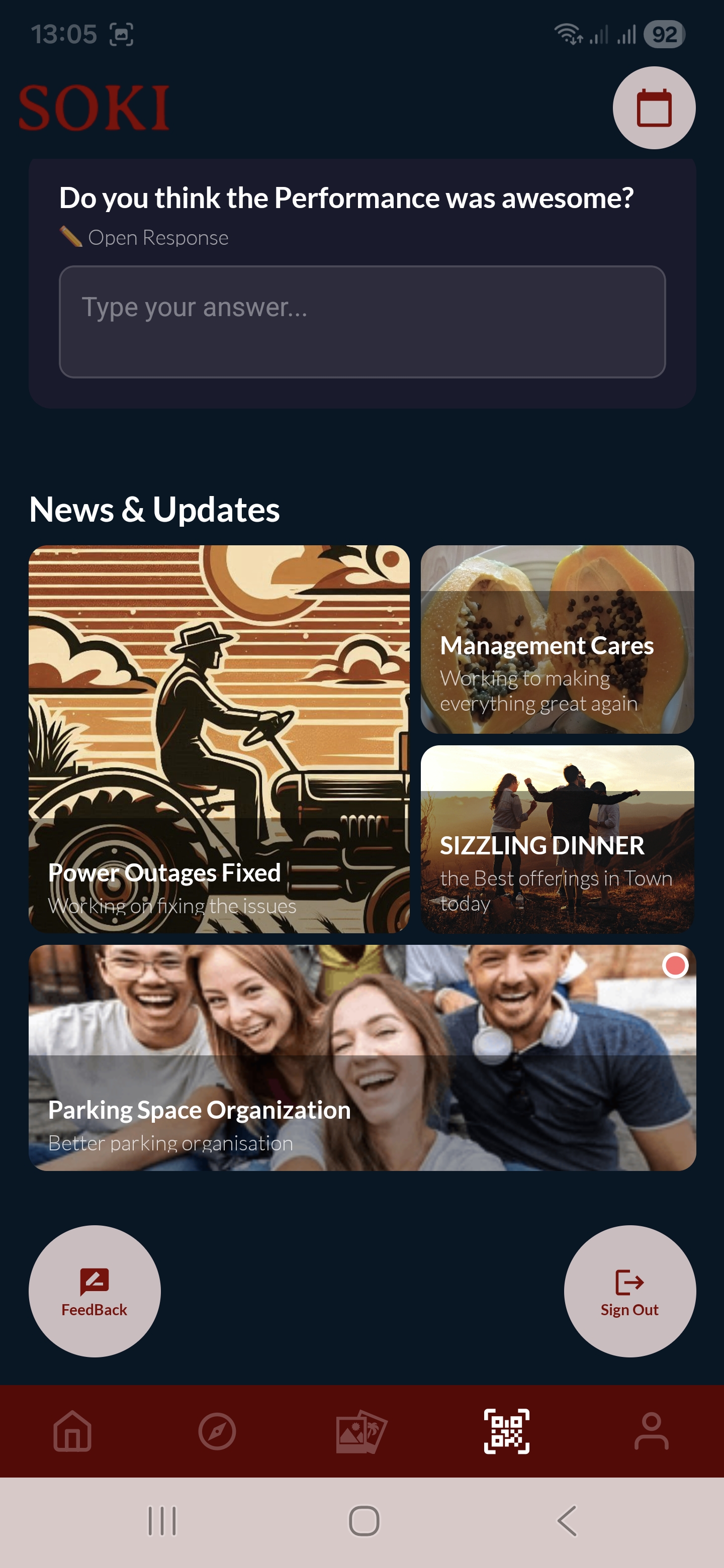Switch to the compass Explore tab
Screen dimensions: 724x1568
[x=217, y=1431]
